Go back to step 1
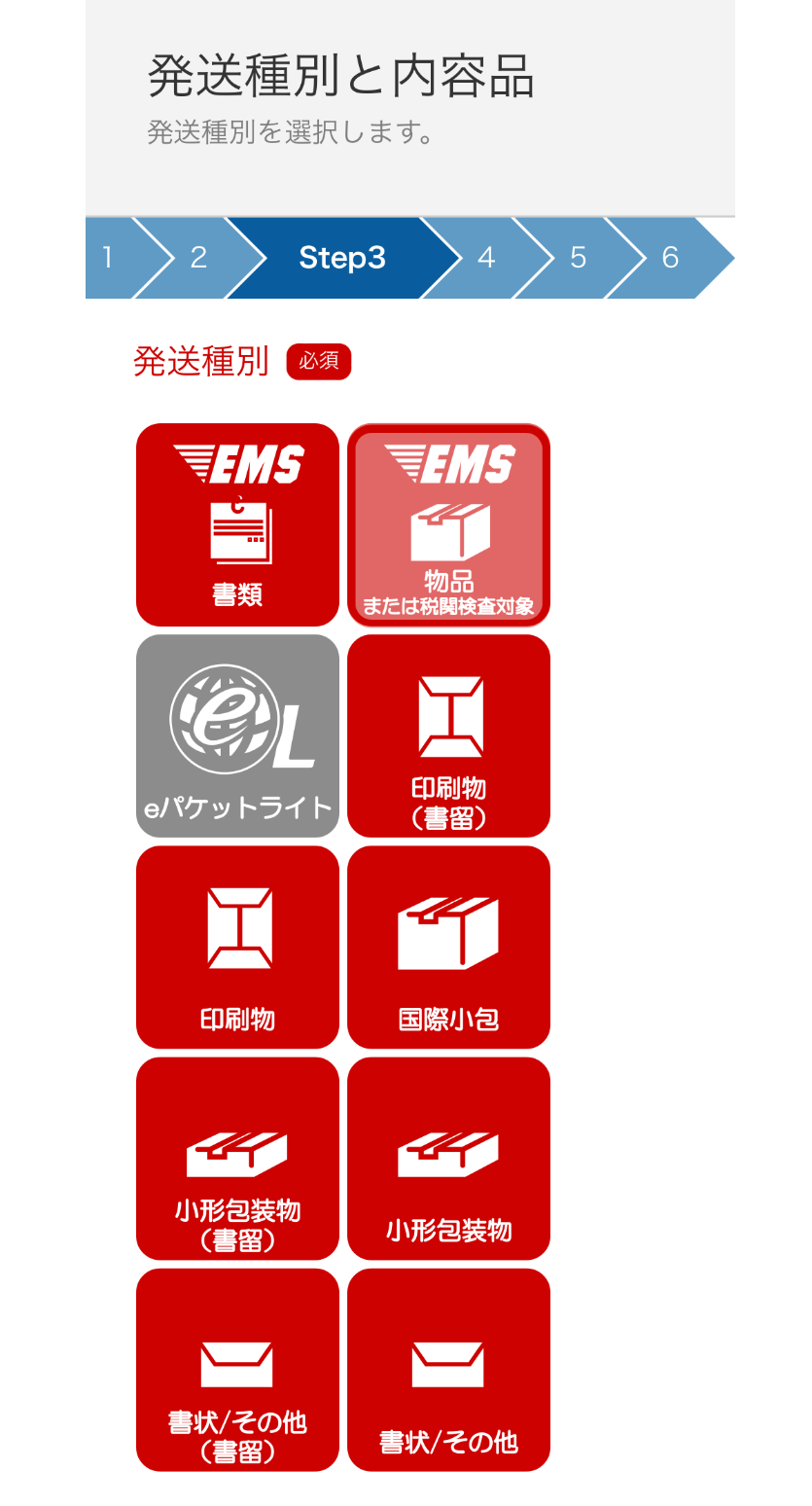The image size is (812, 1506). [x=109, y=258]
